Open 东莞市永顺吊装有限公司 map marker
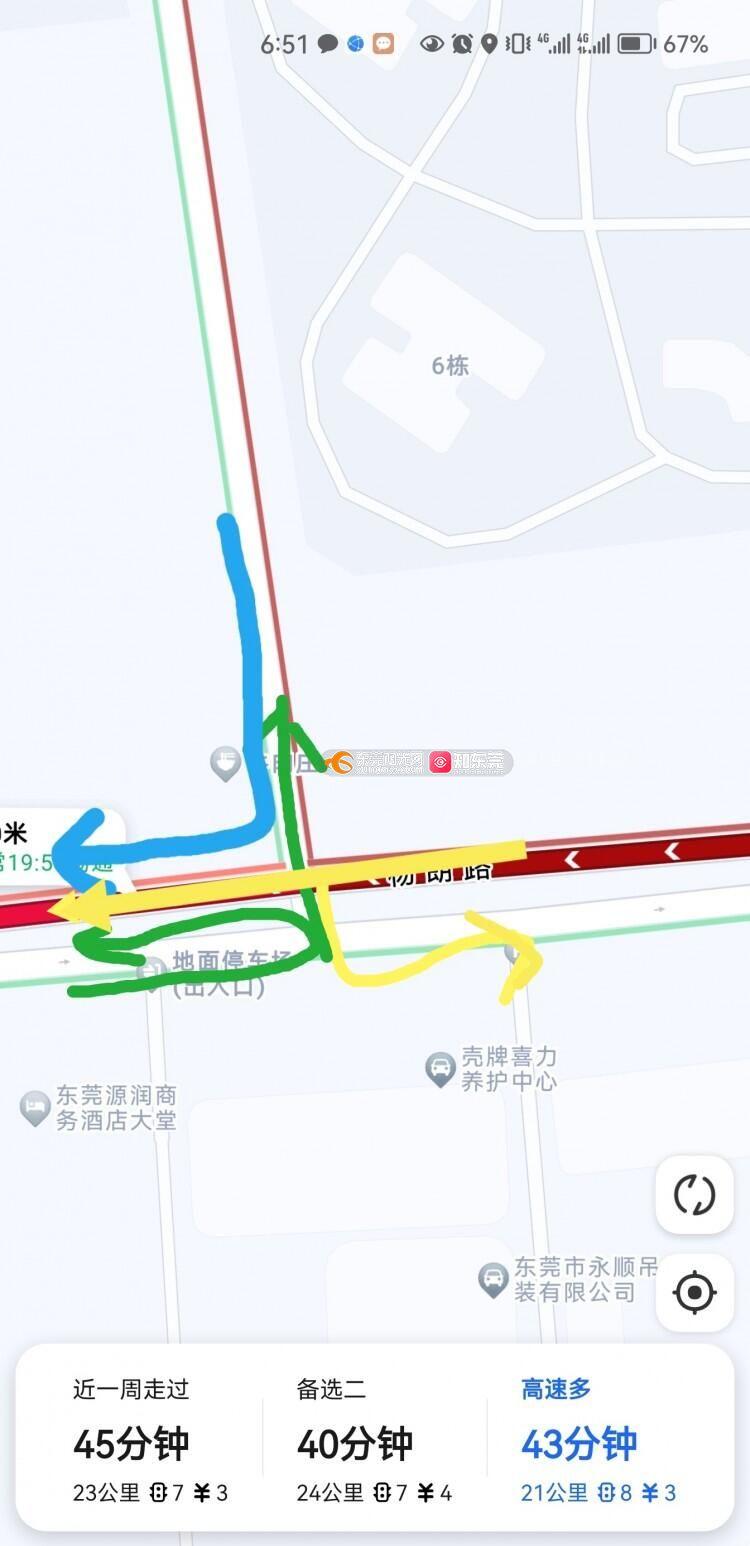 click(493, 1279)
